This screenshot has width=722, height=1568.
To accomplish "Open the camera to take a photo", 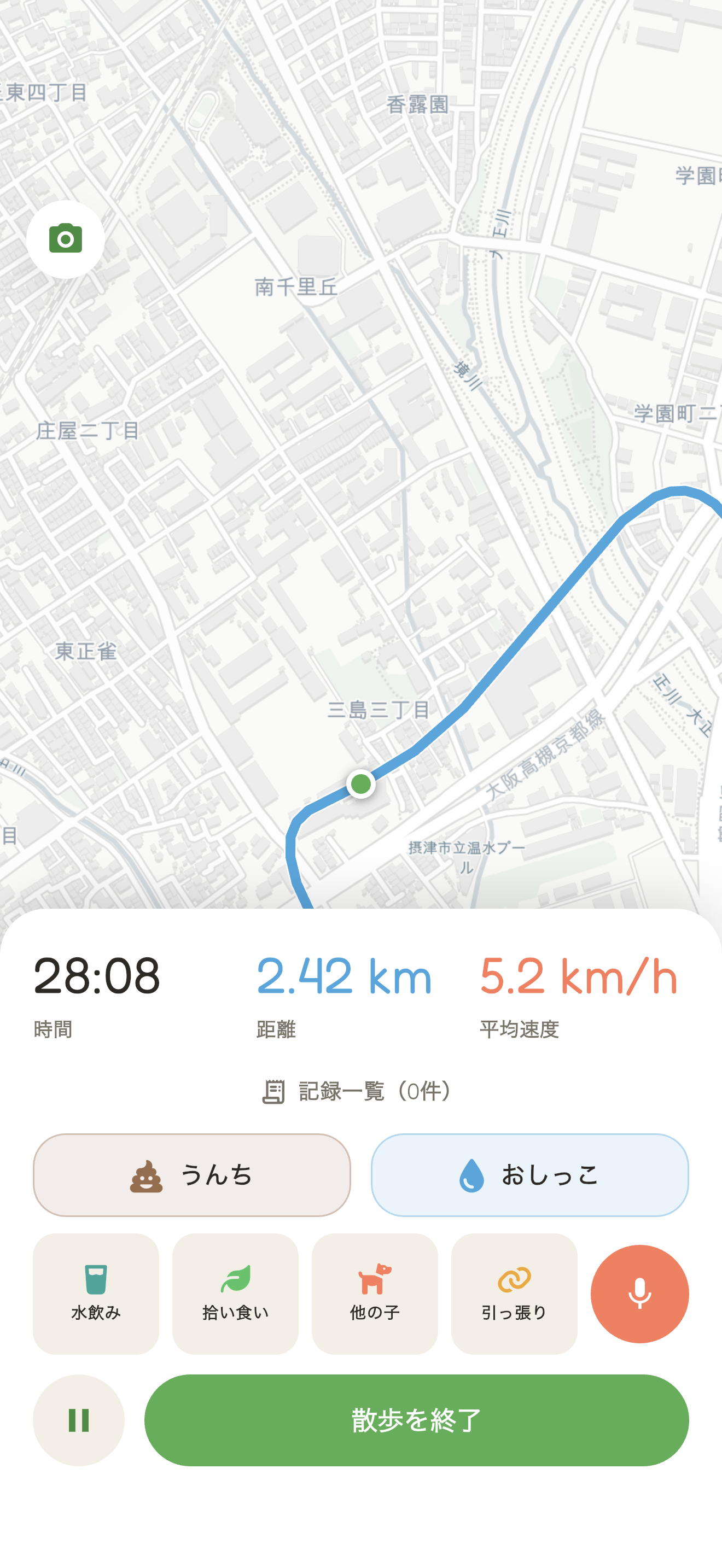I will (x=65, y=239).
